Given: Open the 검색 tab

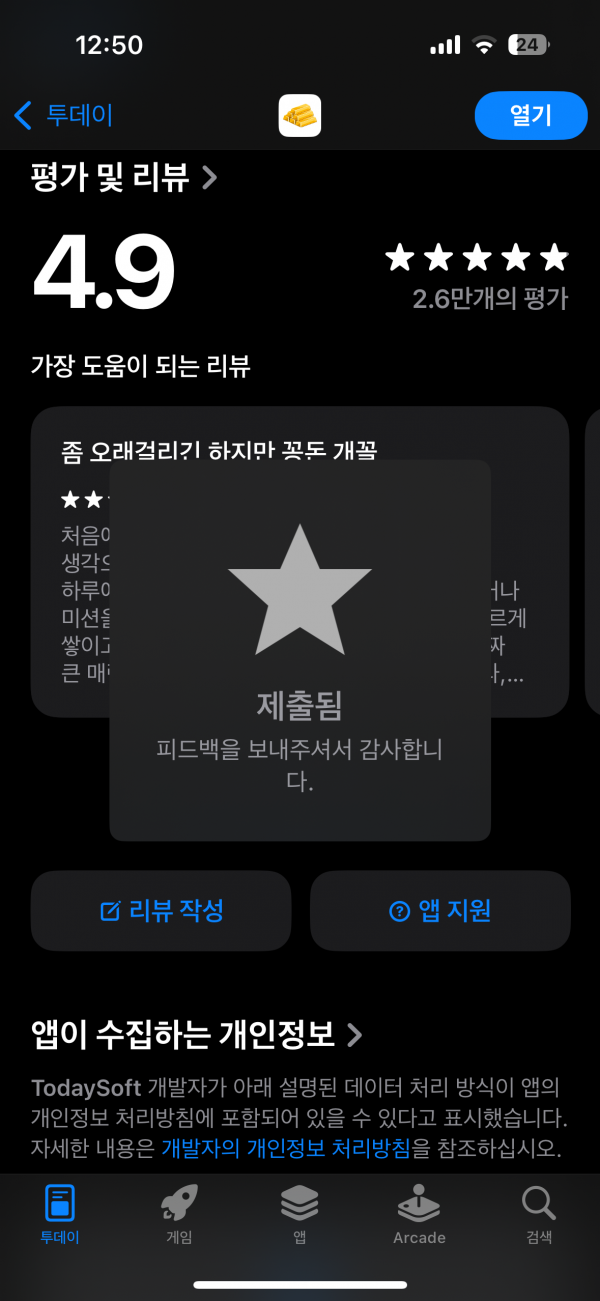Looking at the screenshot, I should tap(539, 1213).
